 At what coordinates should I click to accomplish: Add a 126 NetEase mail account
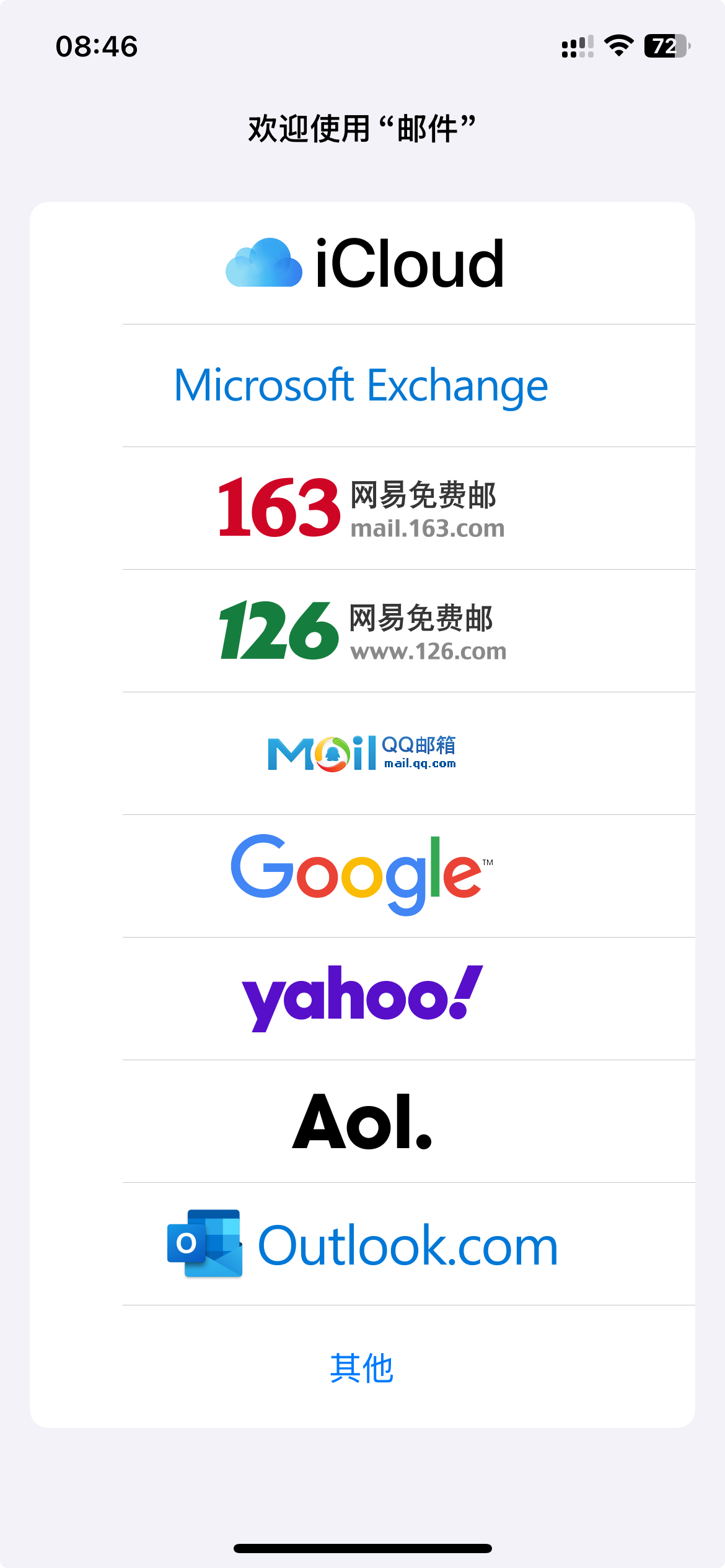point(362,630)
